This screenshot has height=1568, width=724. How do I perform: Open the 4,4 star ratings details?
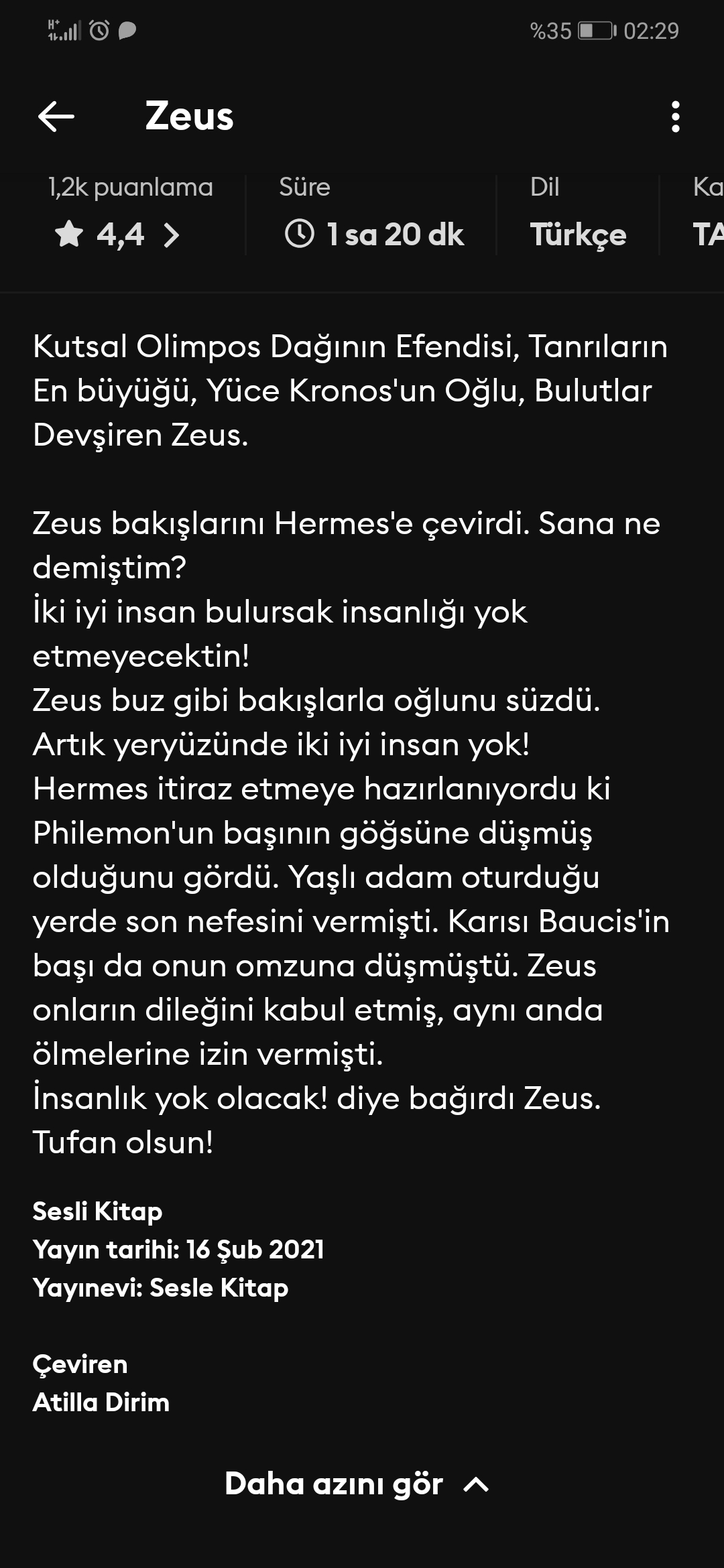118,235
